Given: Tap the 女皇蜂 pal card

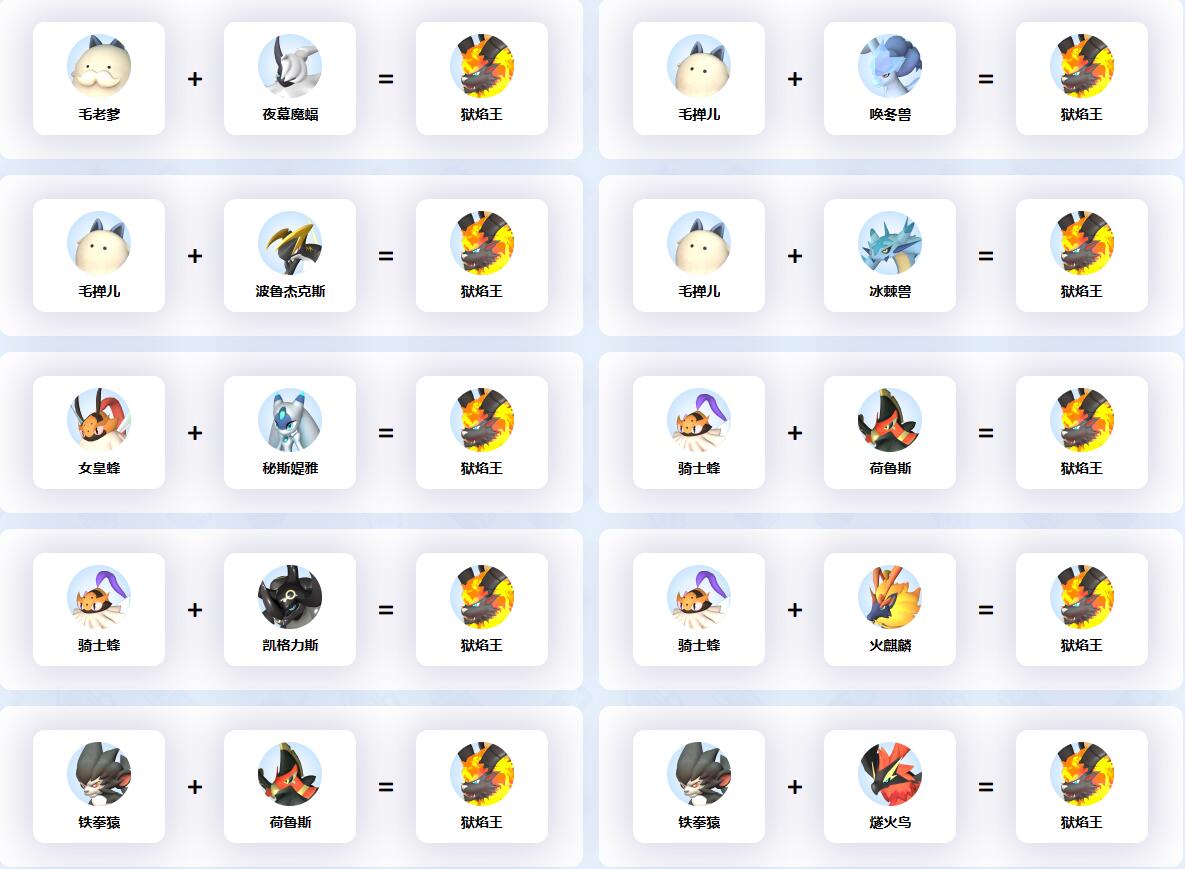Looking at the screenshot, I should point(99,432).
